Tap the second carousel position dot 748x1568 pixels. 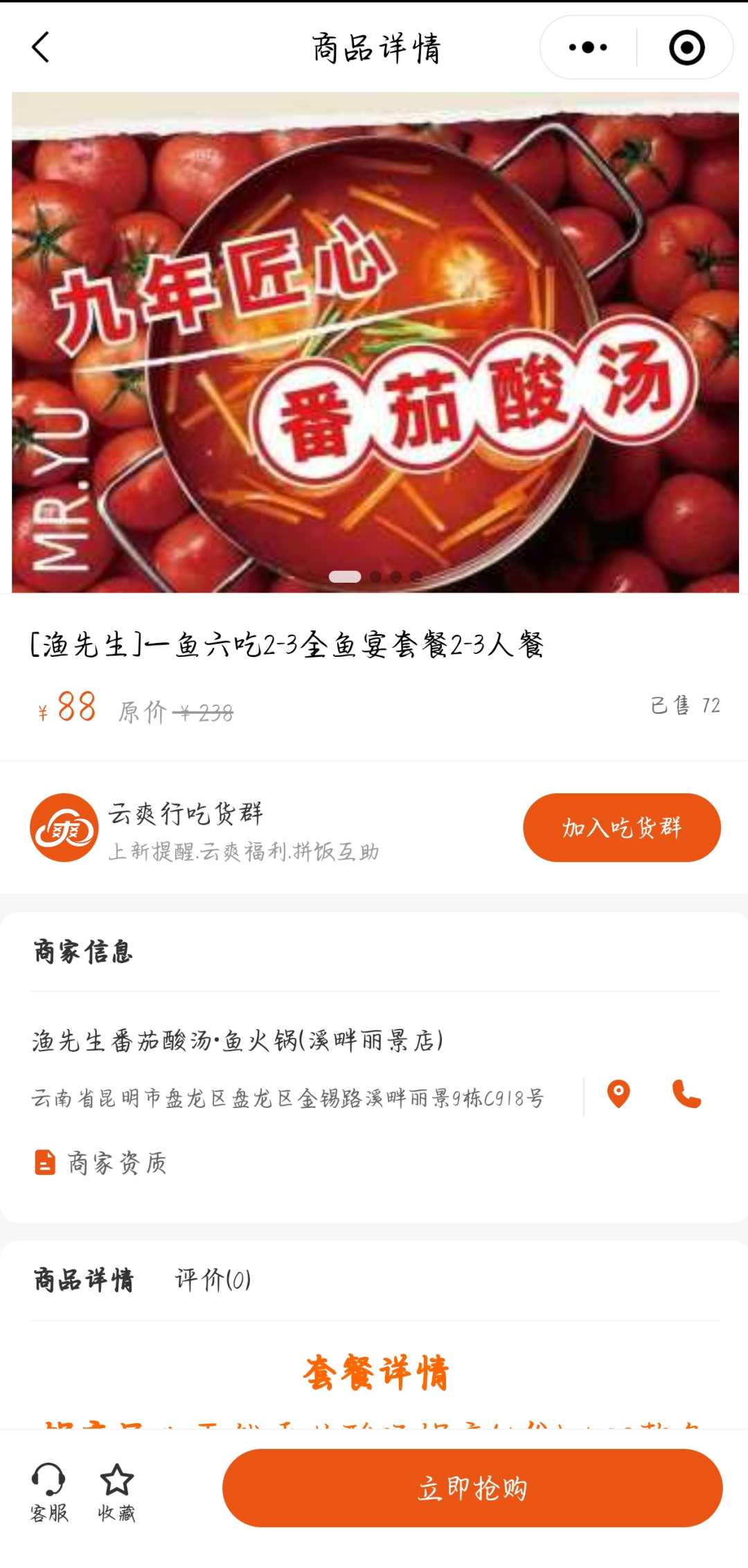click(x=373, y=574)
